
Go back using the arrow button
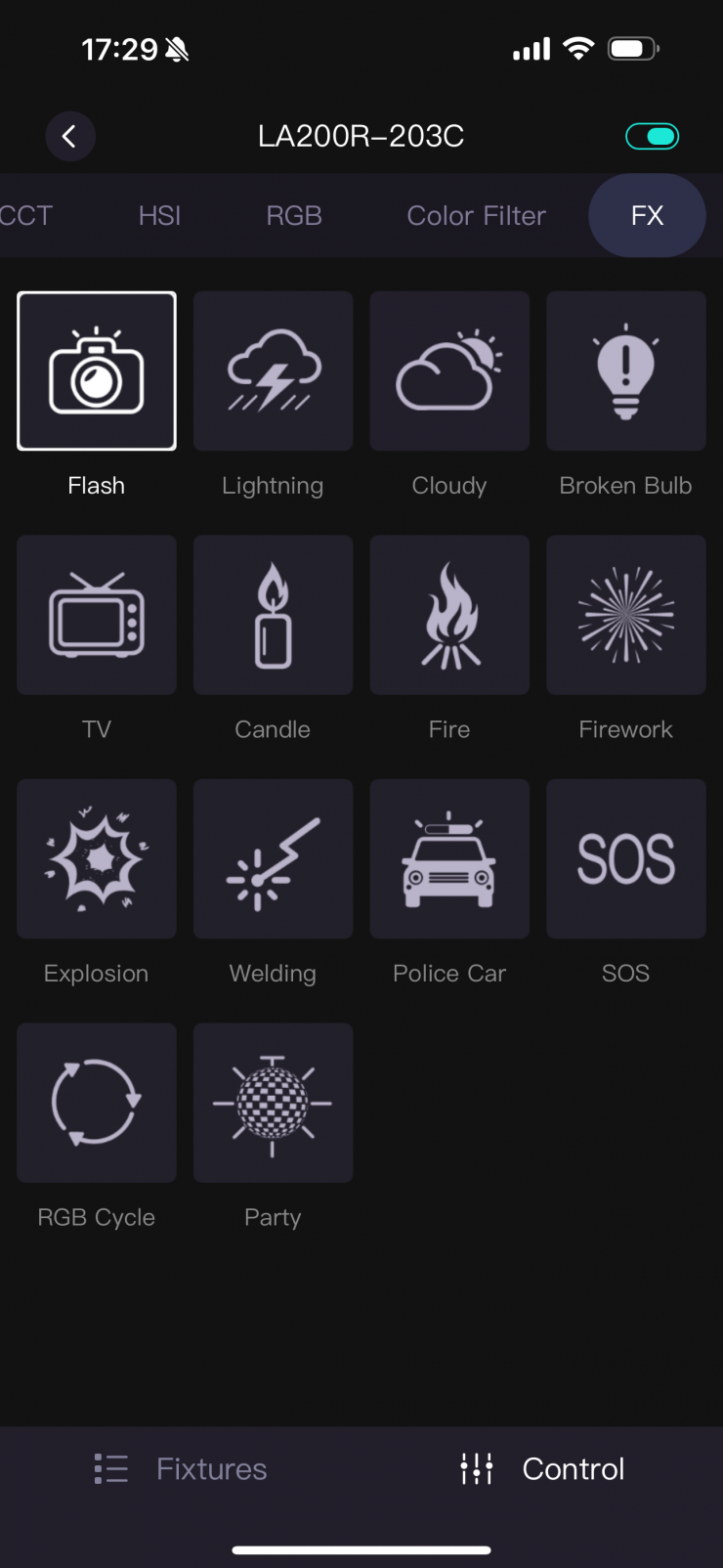[69, 136]
